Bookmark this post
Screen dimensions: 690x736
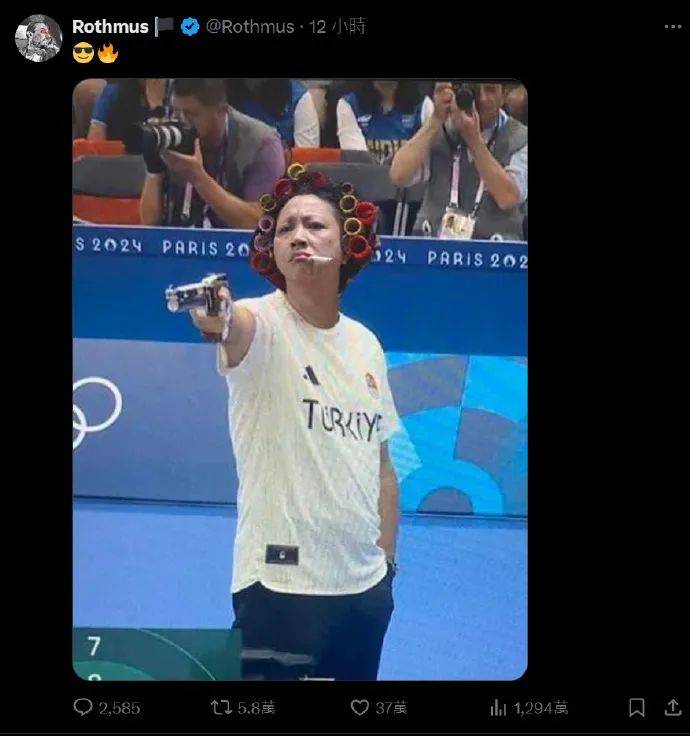coord(637,708)
